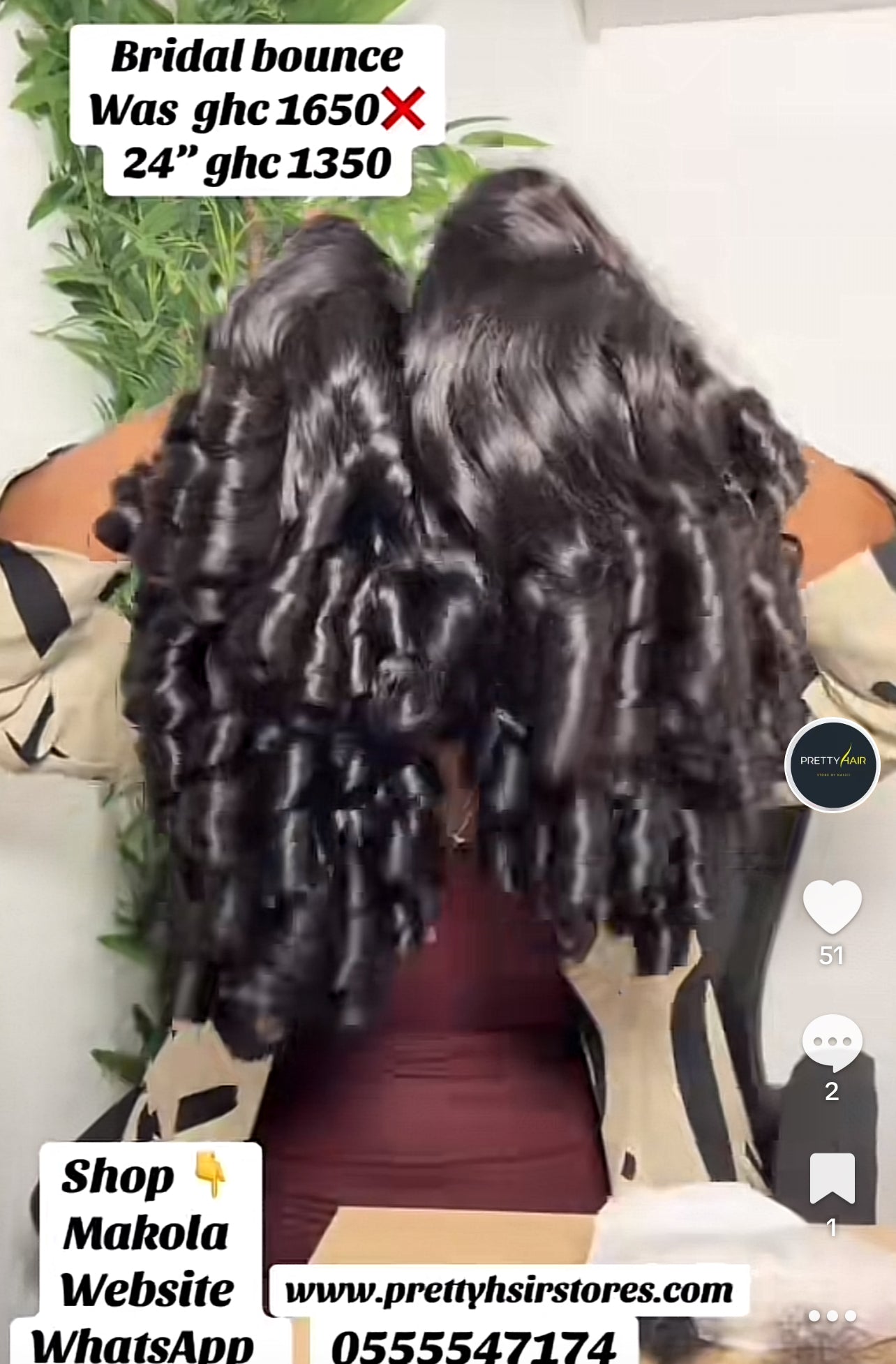The width and height of the screenshot is (896, 1364).
Task: Bookmark this video
Action: [832, 1178]
